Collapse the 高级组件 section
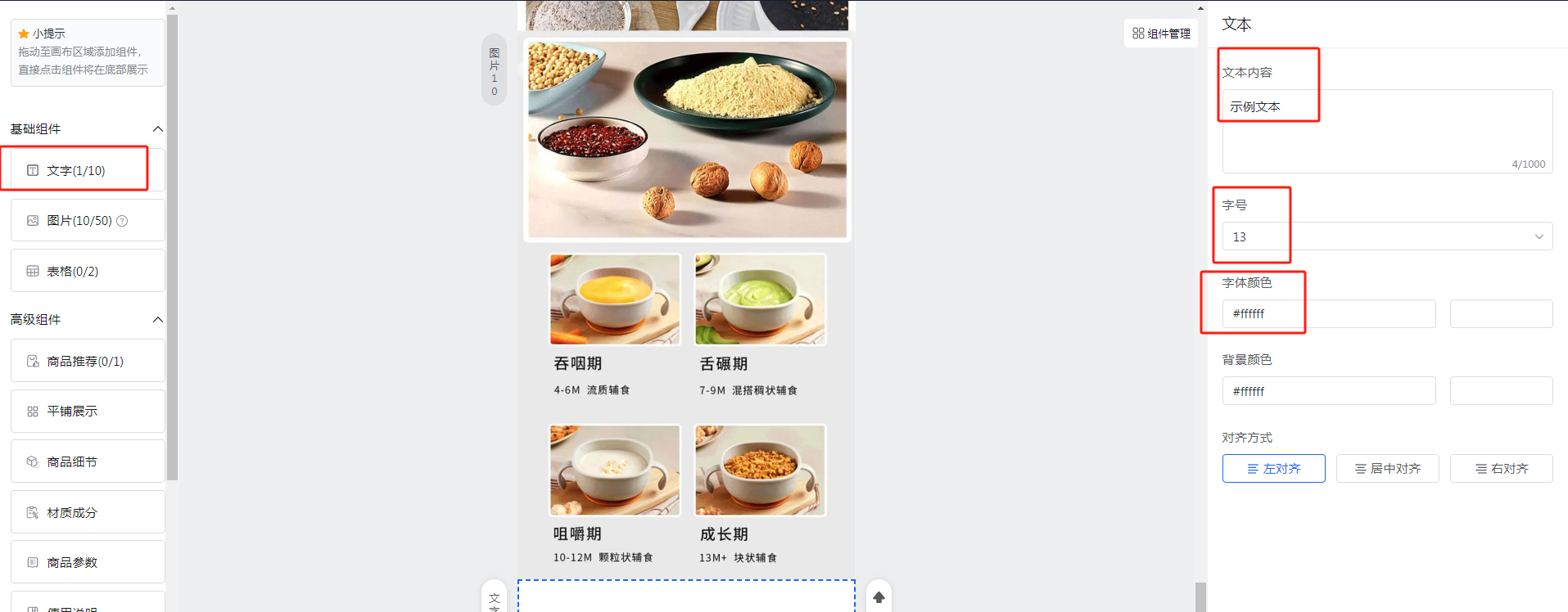1568x612 pixels. [158, 320]
